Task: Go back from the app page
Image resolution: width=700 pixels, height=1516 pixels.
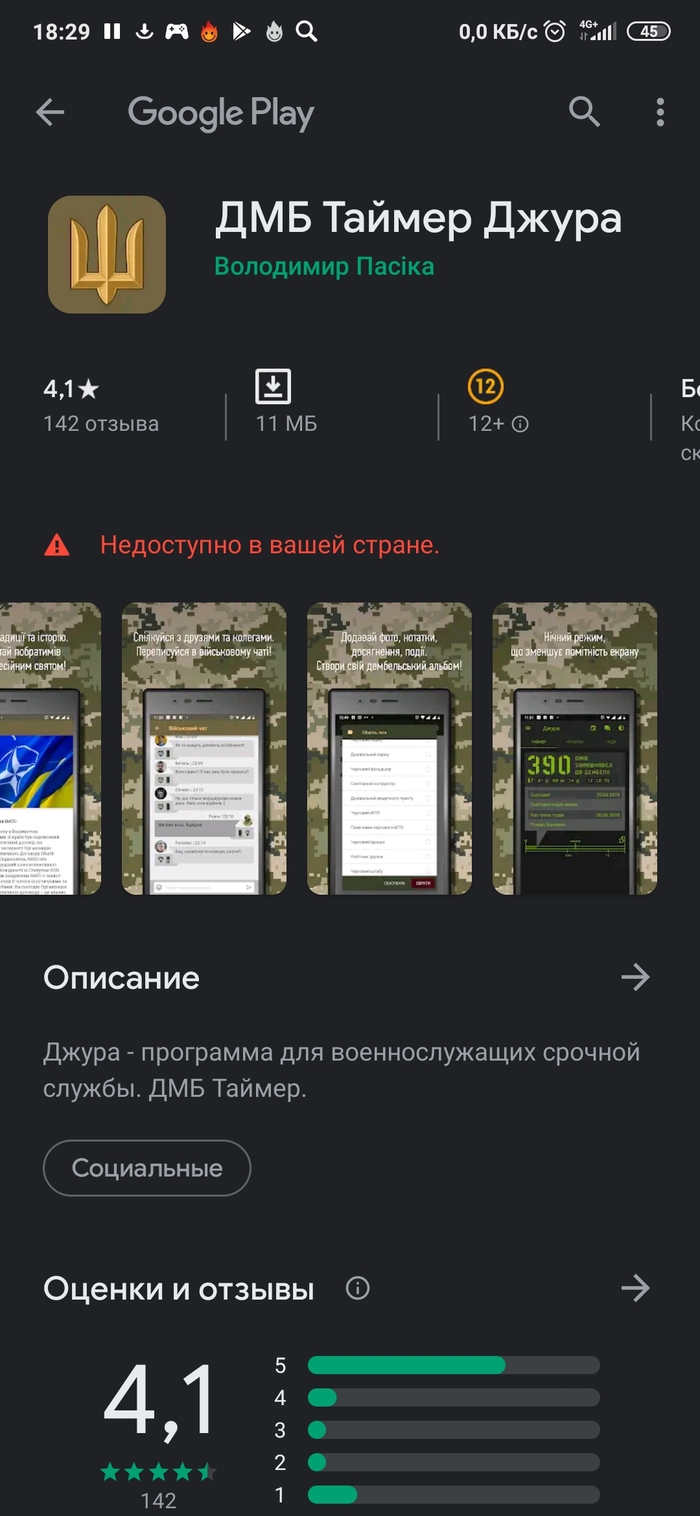Action: click(50, 113)
